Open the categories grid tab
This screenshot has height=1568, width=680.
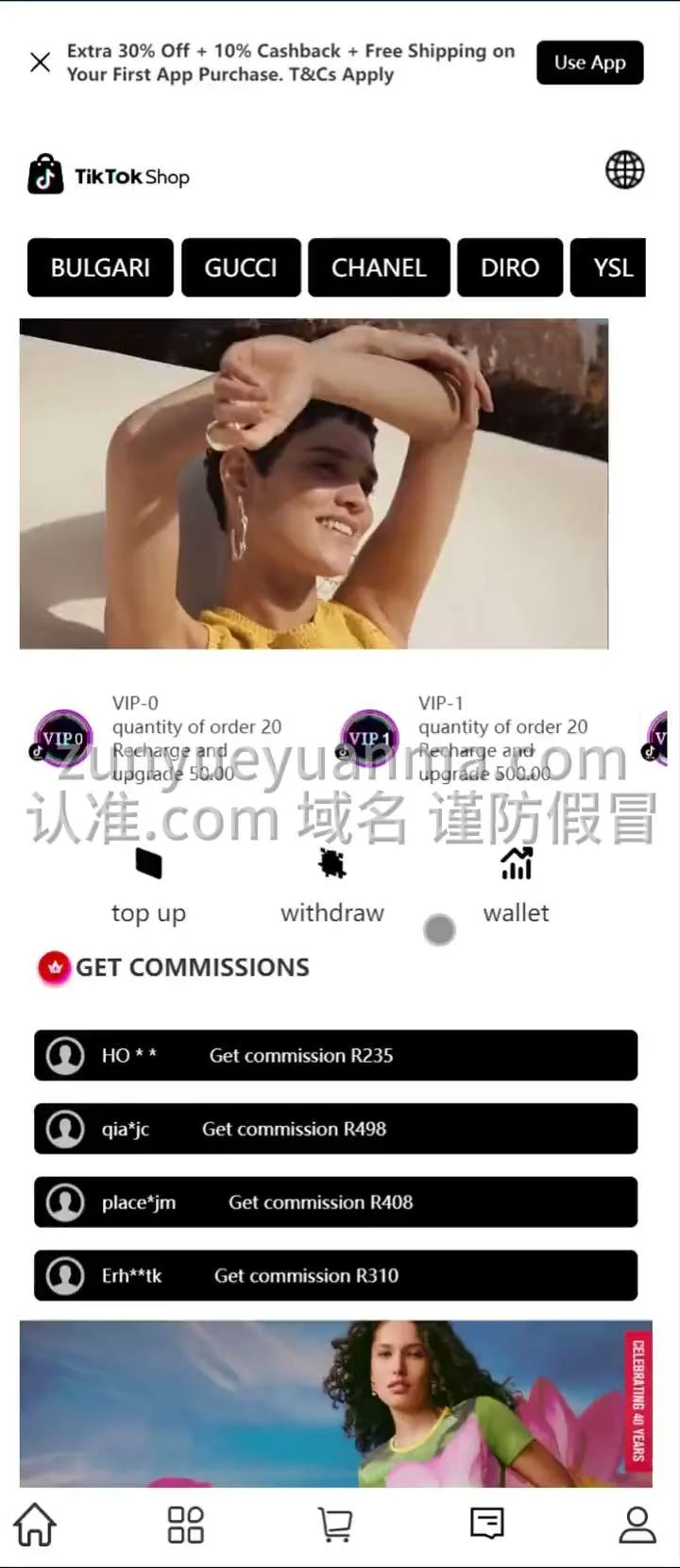185,1524
